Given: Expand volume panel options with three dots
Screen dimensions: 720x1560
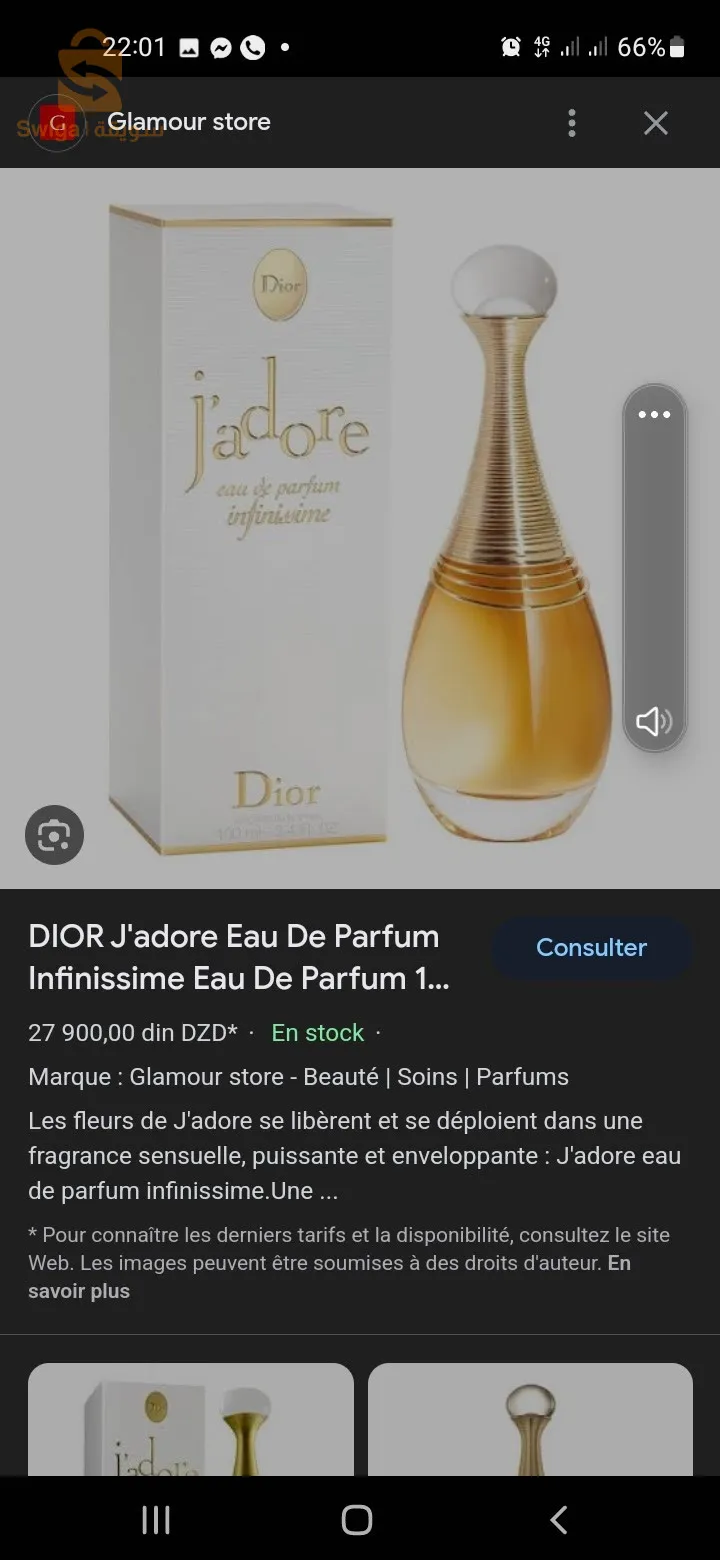Looking at the screenshot, I should (x=654, y=415).
